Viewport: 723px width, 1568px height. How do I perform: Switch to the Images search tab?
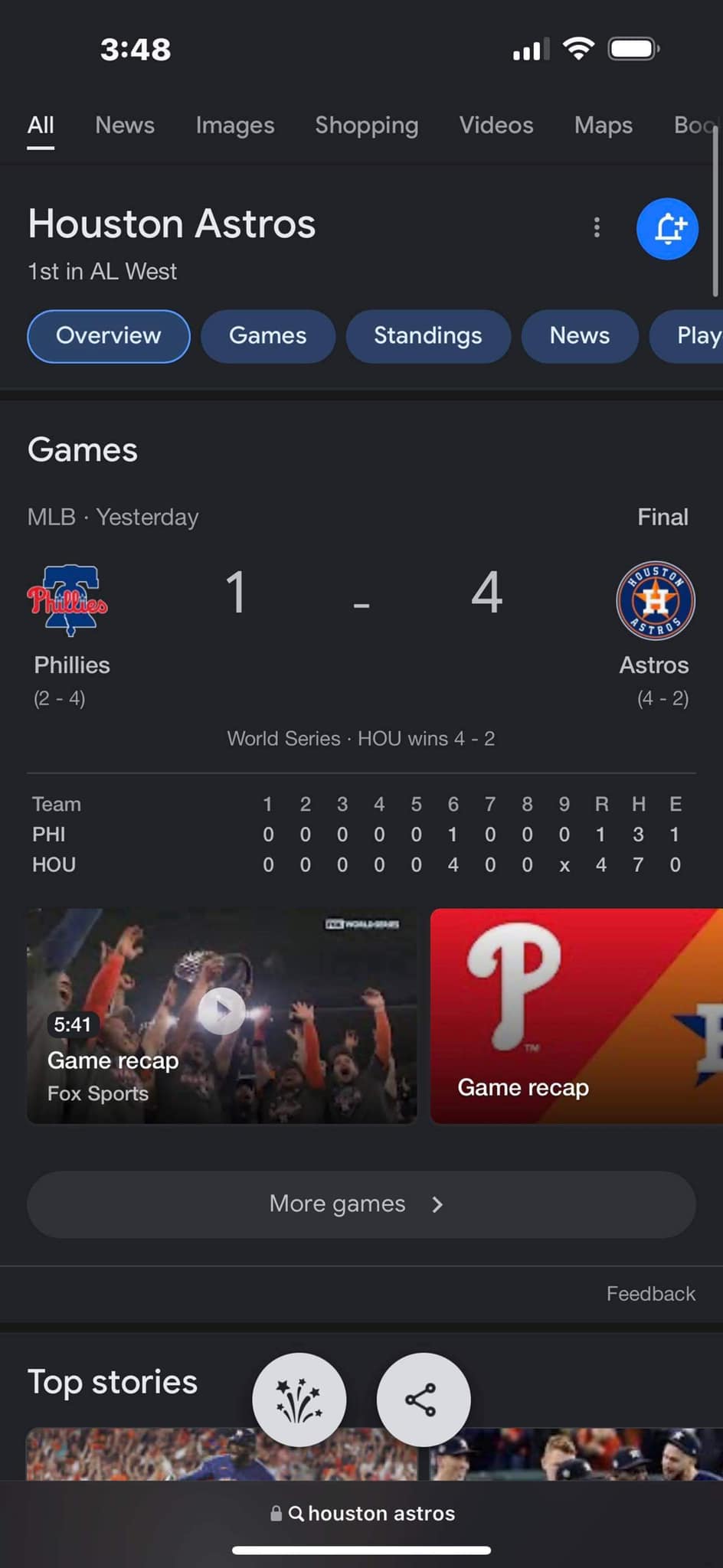(x=234, y=125)
